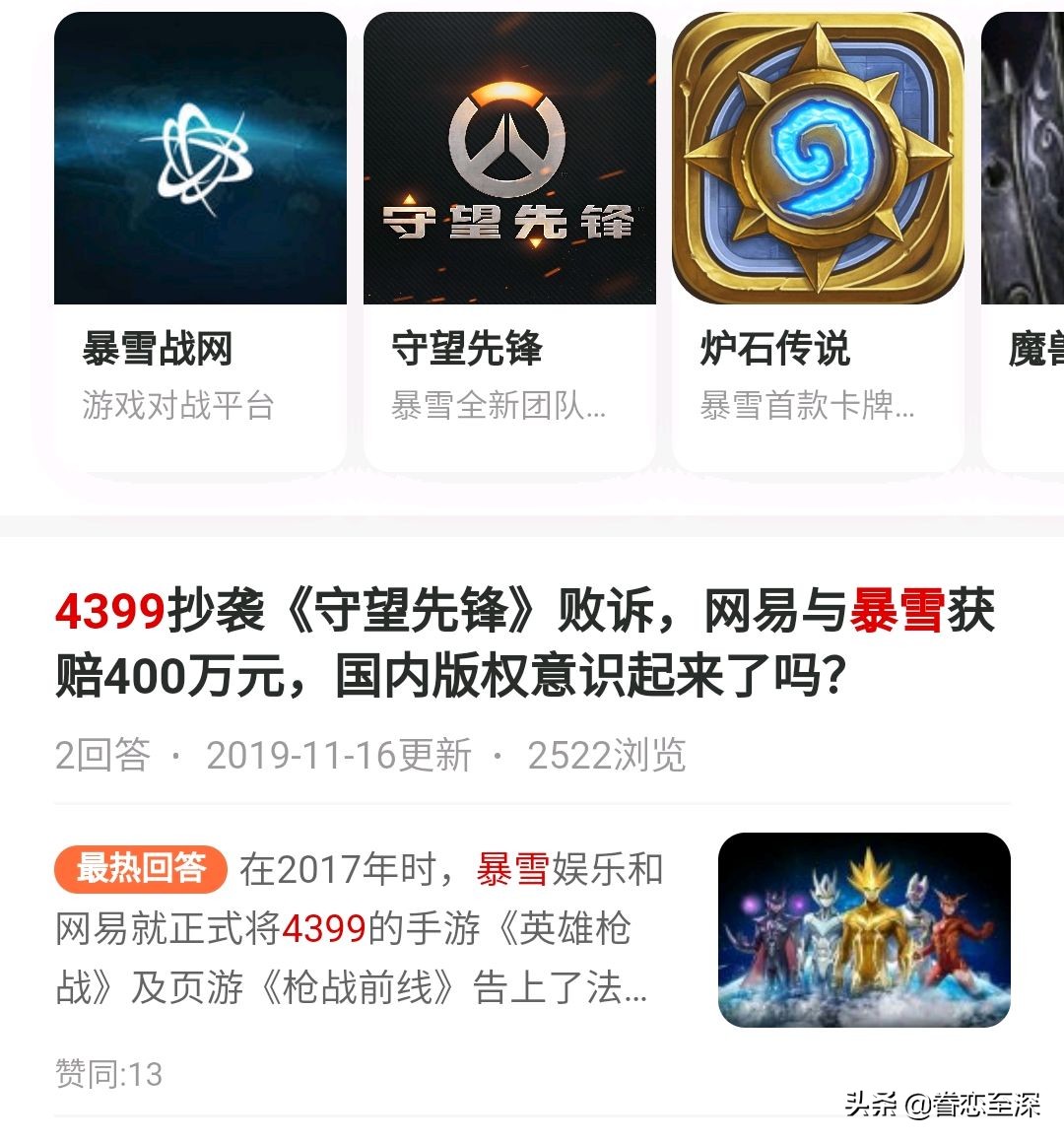
Task: Open the Ultraman heroes answer thumbnail
Action: tap(867, 931)
